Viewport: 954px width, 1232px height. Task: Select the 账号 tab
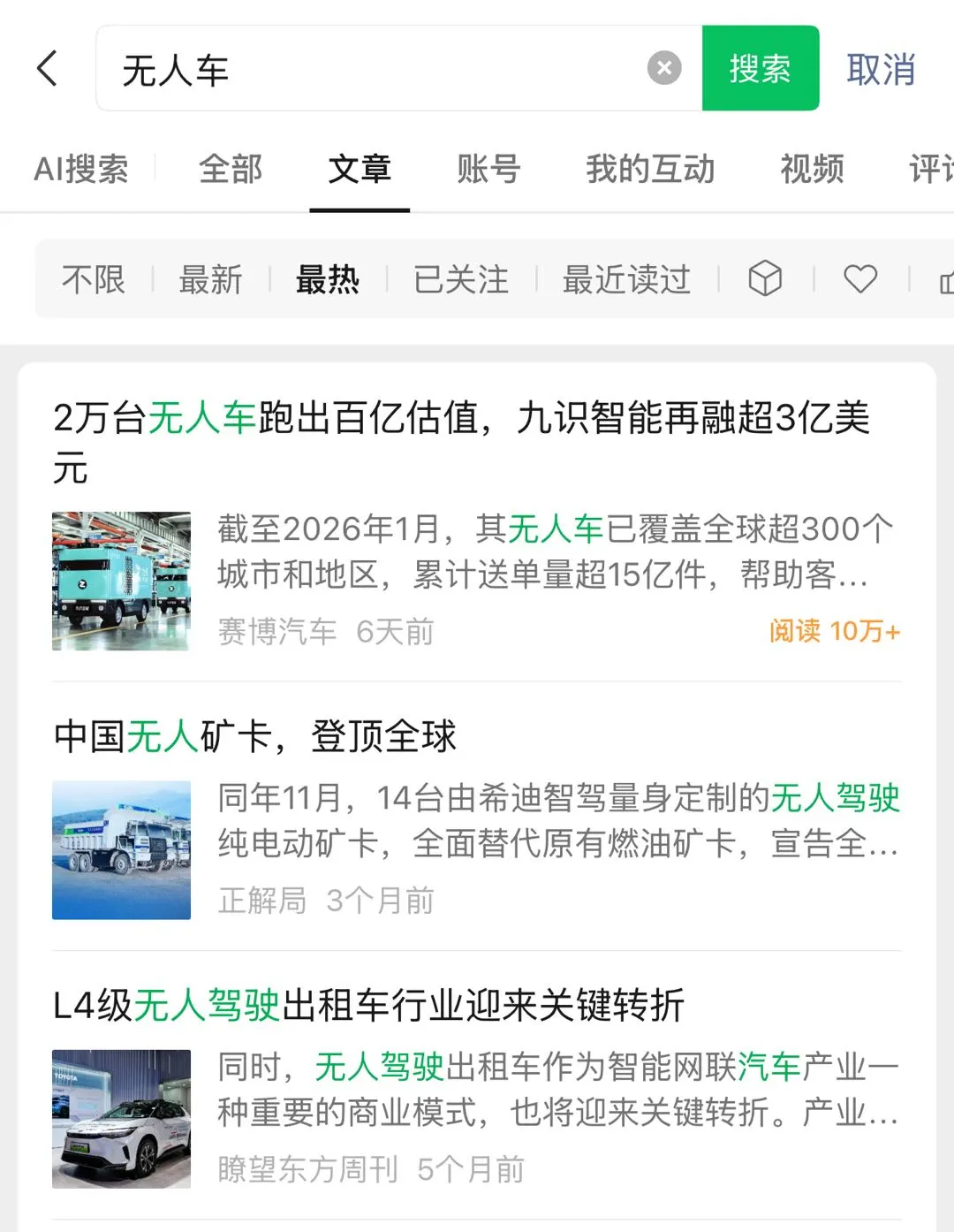[488, 169]
